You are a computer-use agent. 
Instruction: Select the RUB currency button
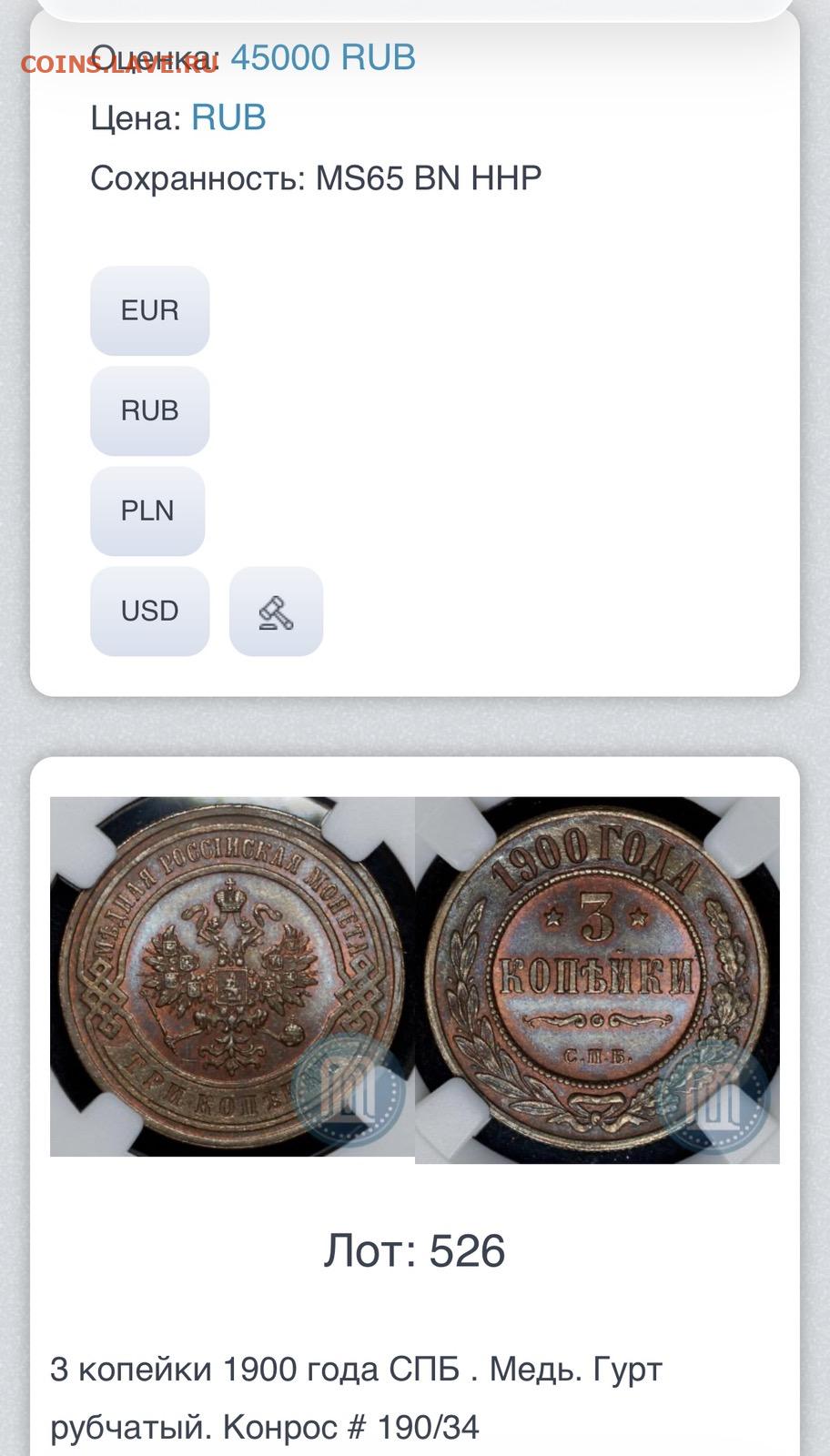pos(149,410)
